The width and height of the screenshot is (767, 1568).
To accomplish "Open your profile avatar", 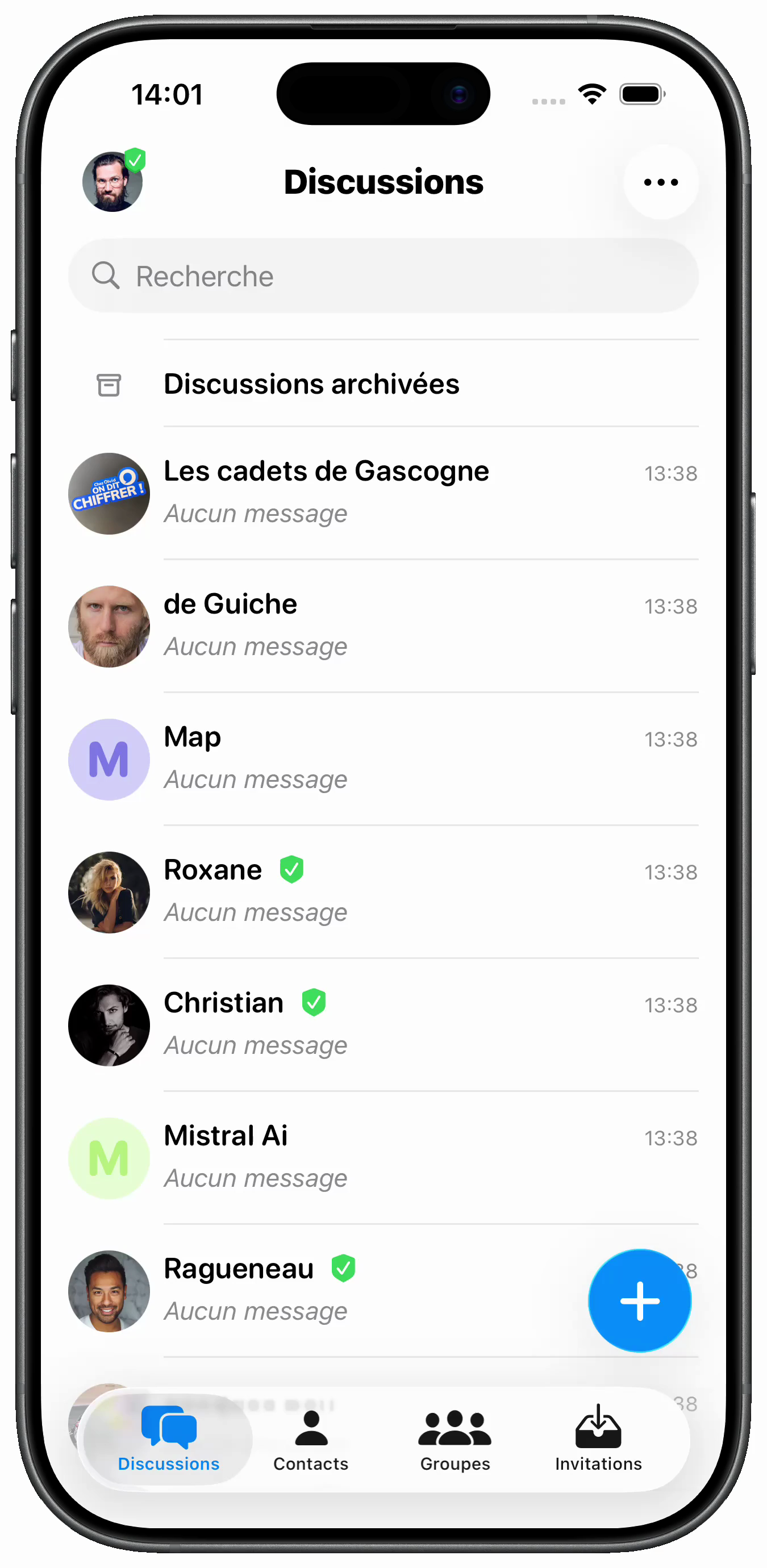I will click(112, 182).
